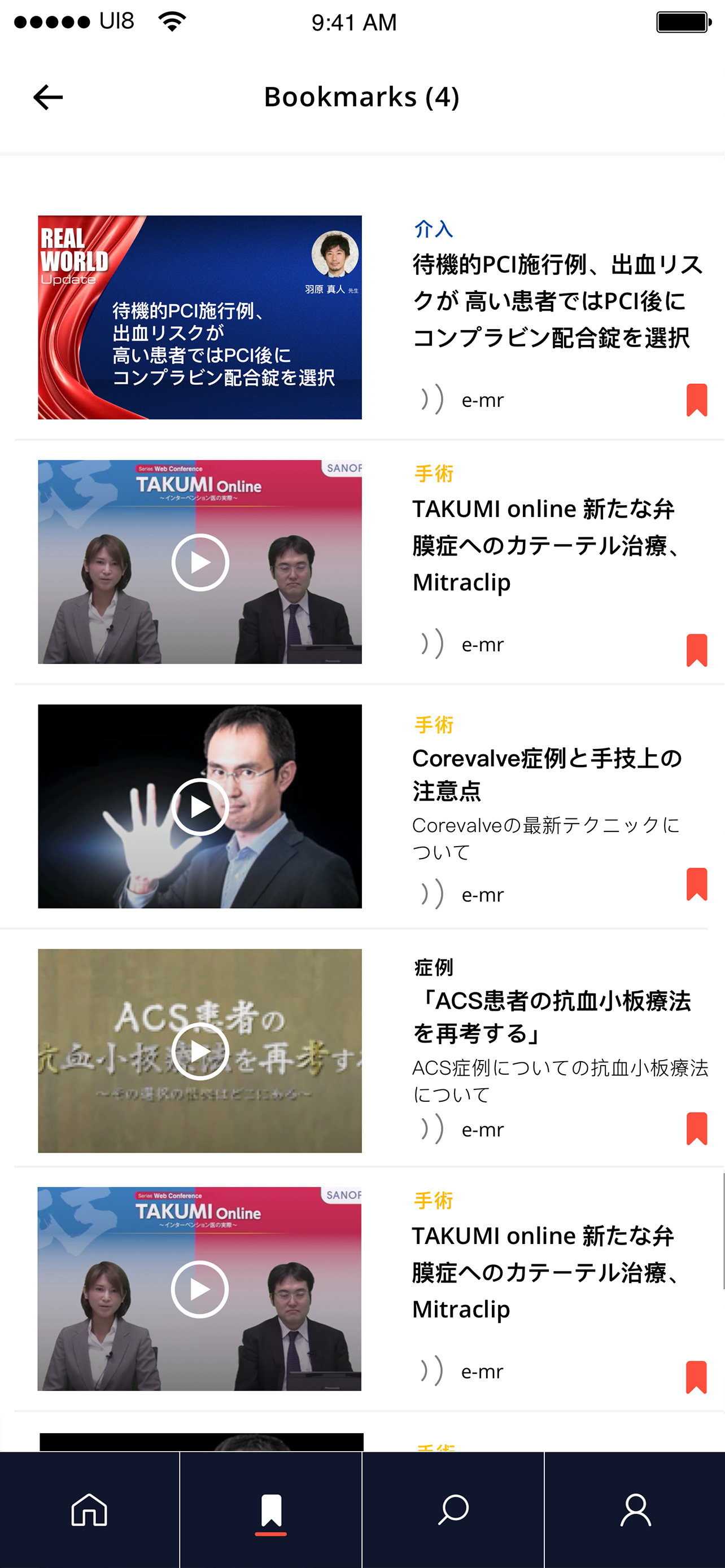This screenshot has height=1568, width=725.
Task: Switch to the Home tab
Action: [x=89, y=1509]
